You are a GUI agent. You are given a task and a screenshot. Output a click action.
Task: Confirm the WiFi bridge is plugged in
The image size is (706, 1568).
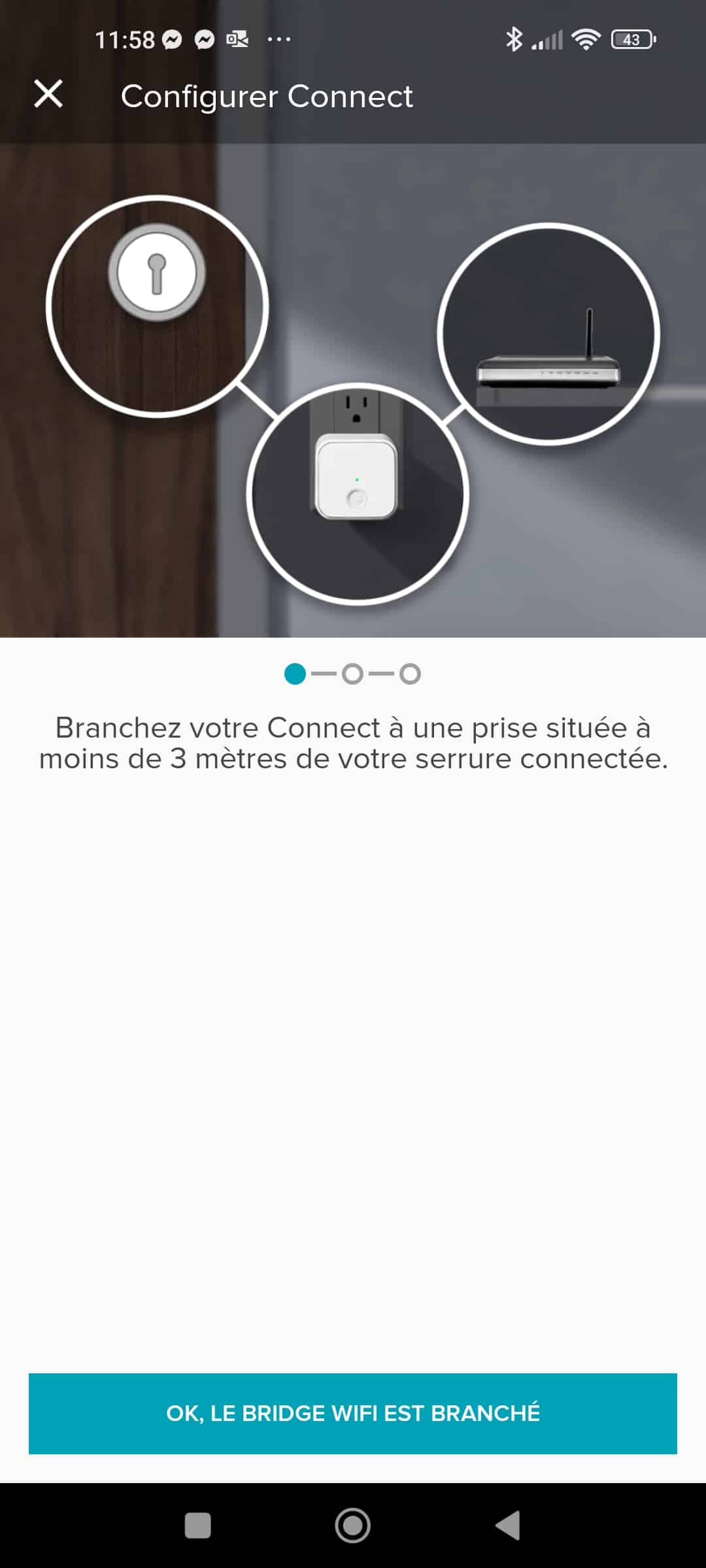pos(353,1413)
